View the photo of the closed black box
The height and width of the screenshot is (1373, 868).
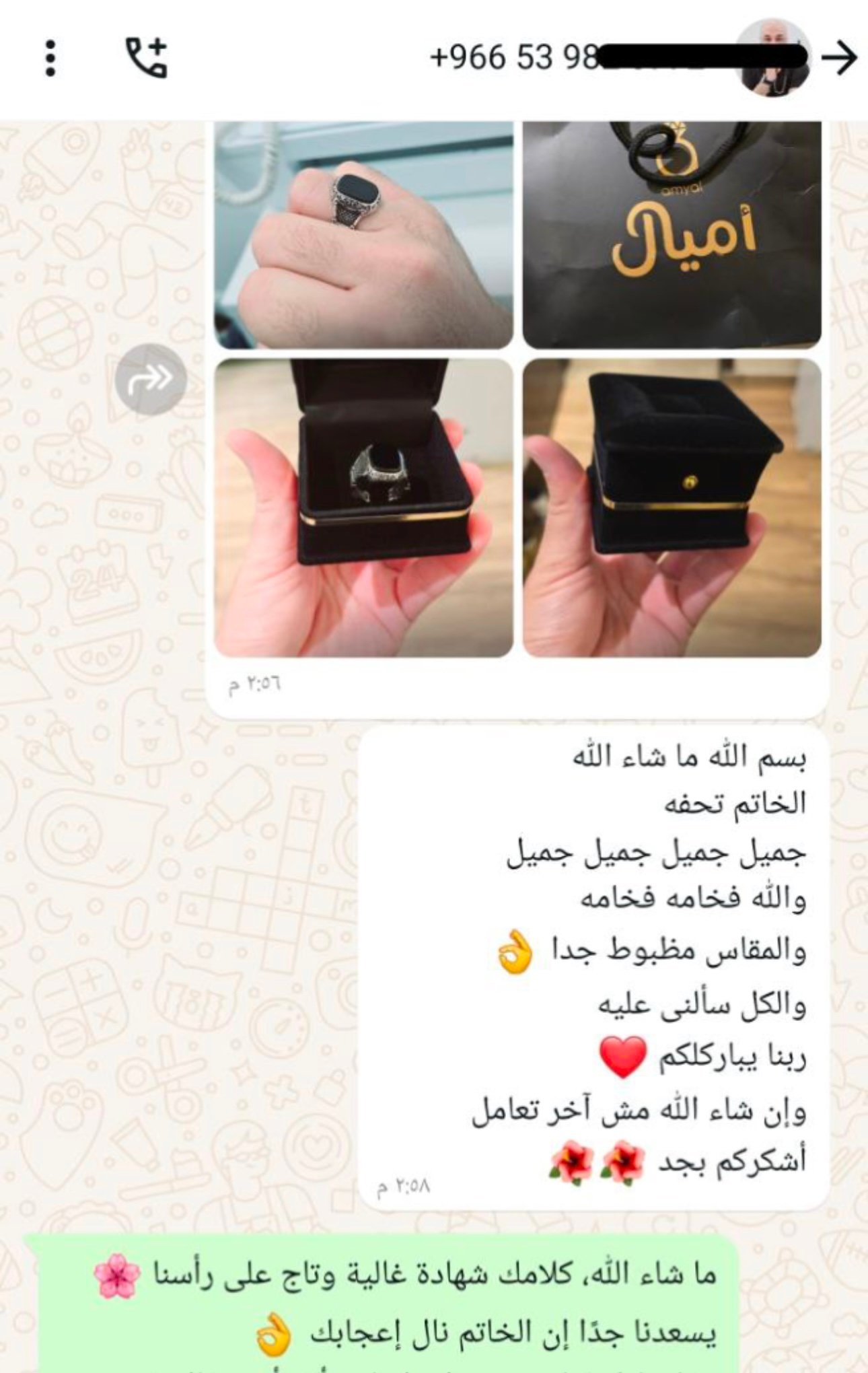tap(672, 507)
